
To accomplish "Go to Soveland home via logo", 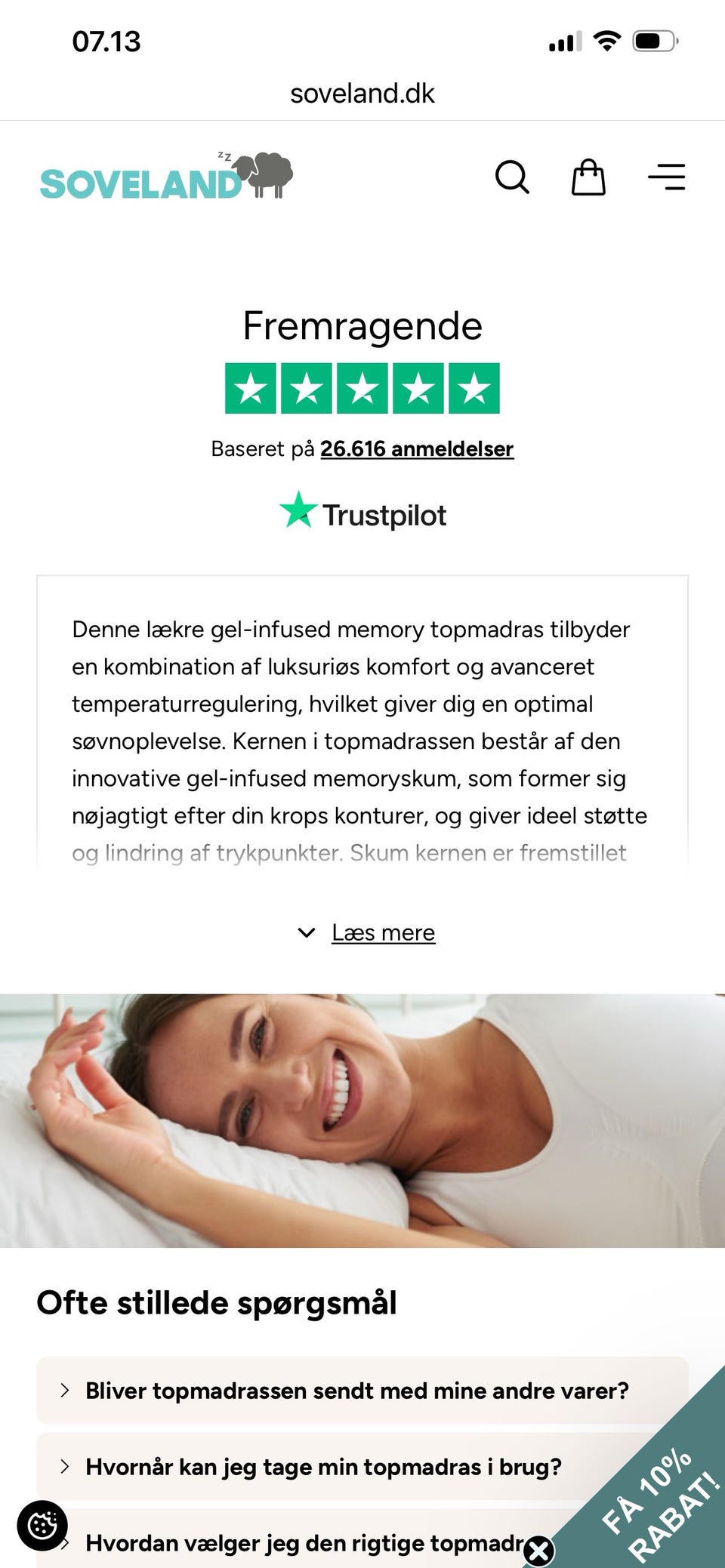I will [166, 176].
